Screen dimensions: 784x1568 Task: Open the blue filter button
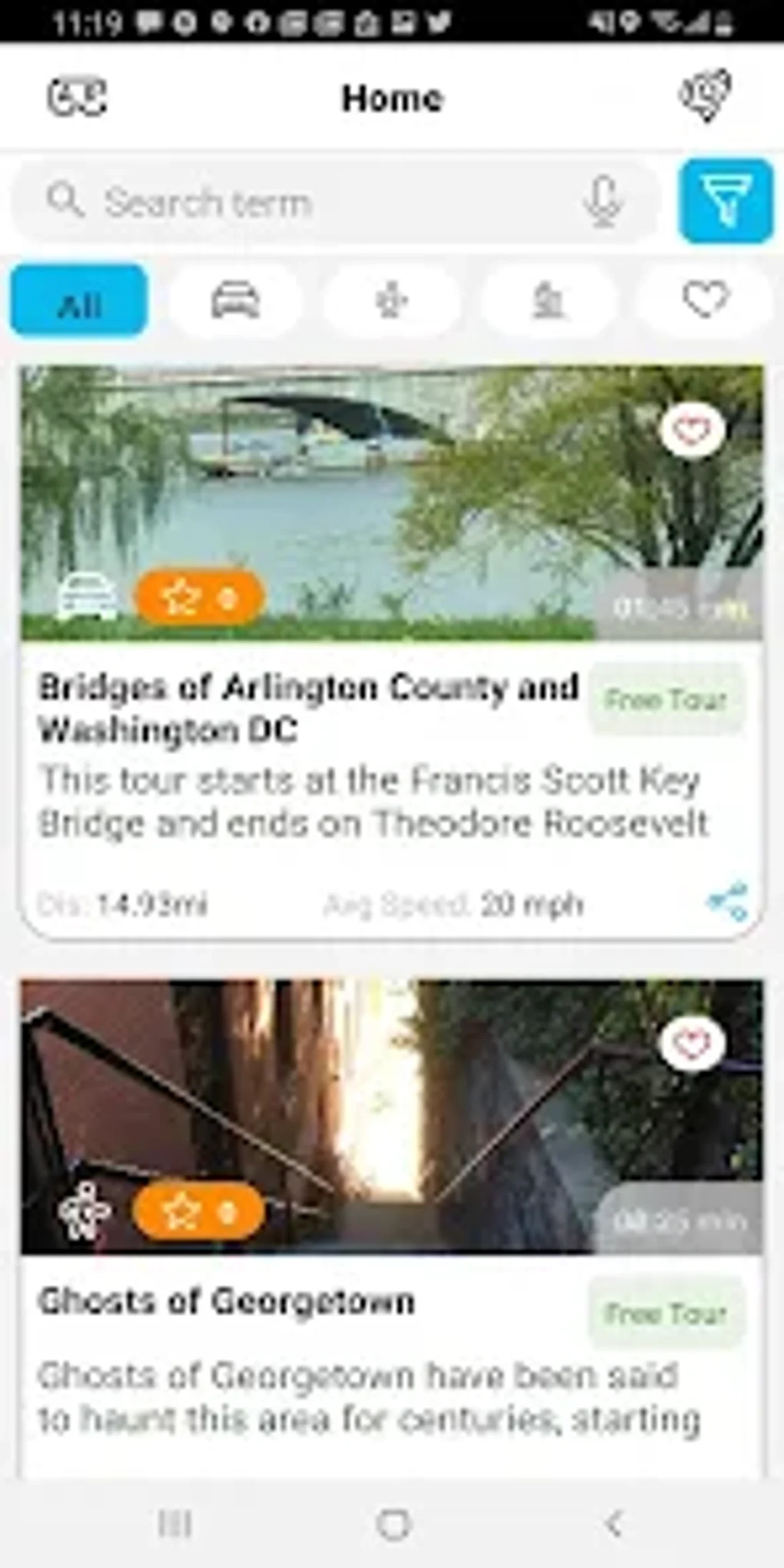(x=726, y=201)
